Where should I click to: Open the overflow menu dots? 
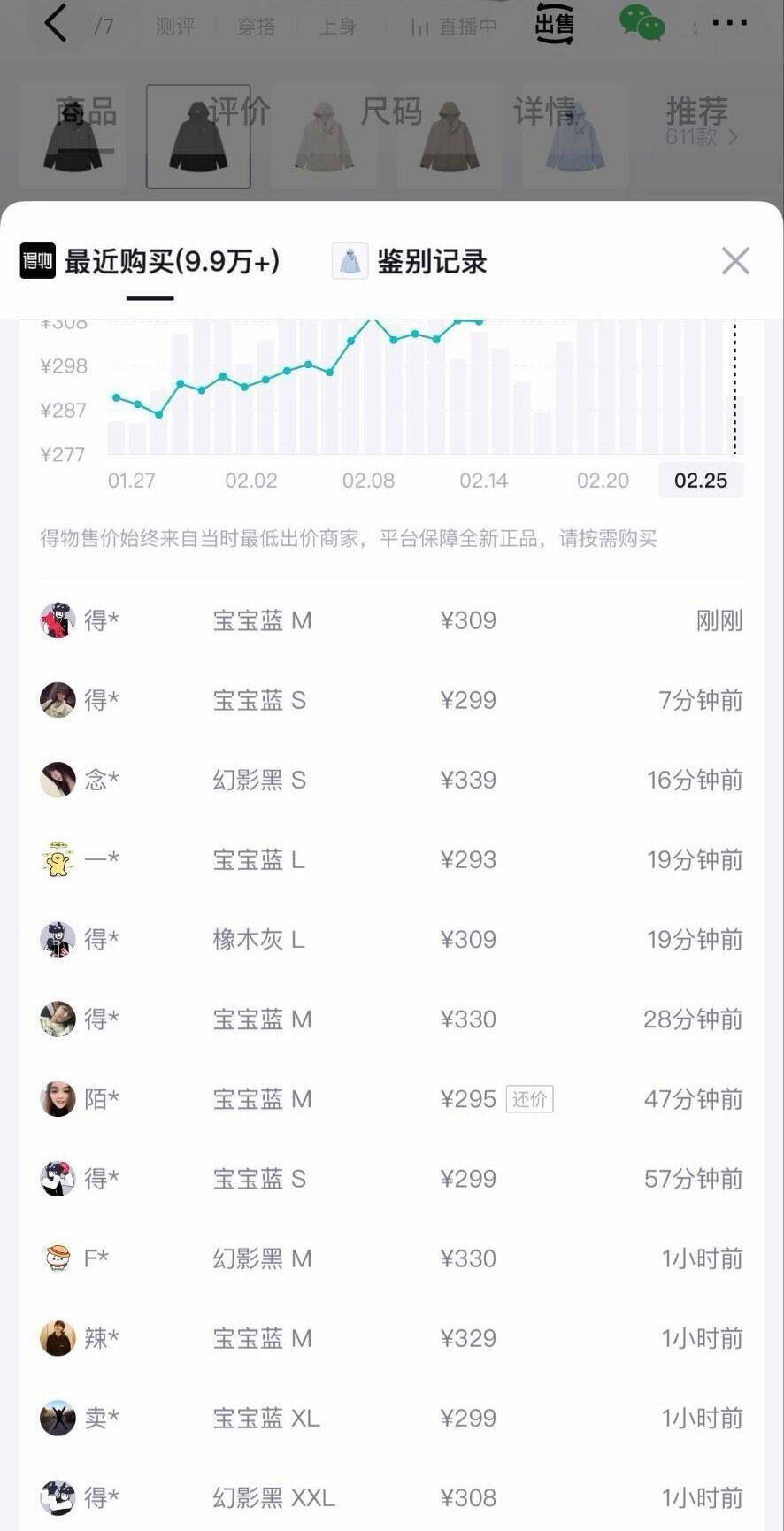(x=729, y=23)
